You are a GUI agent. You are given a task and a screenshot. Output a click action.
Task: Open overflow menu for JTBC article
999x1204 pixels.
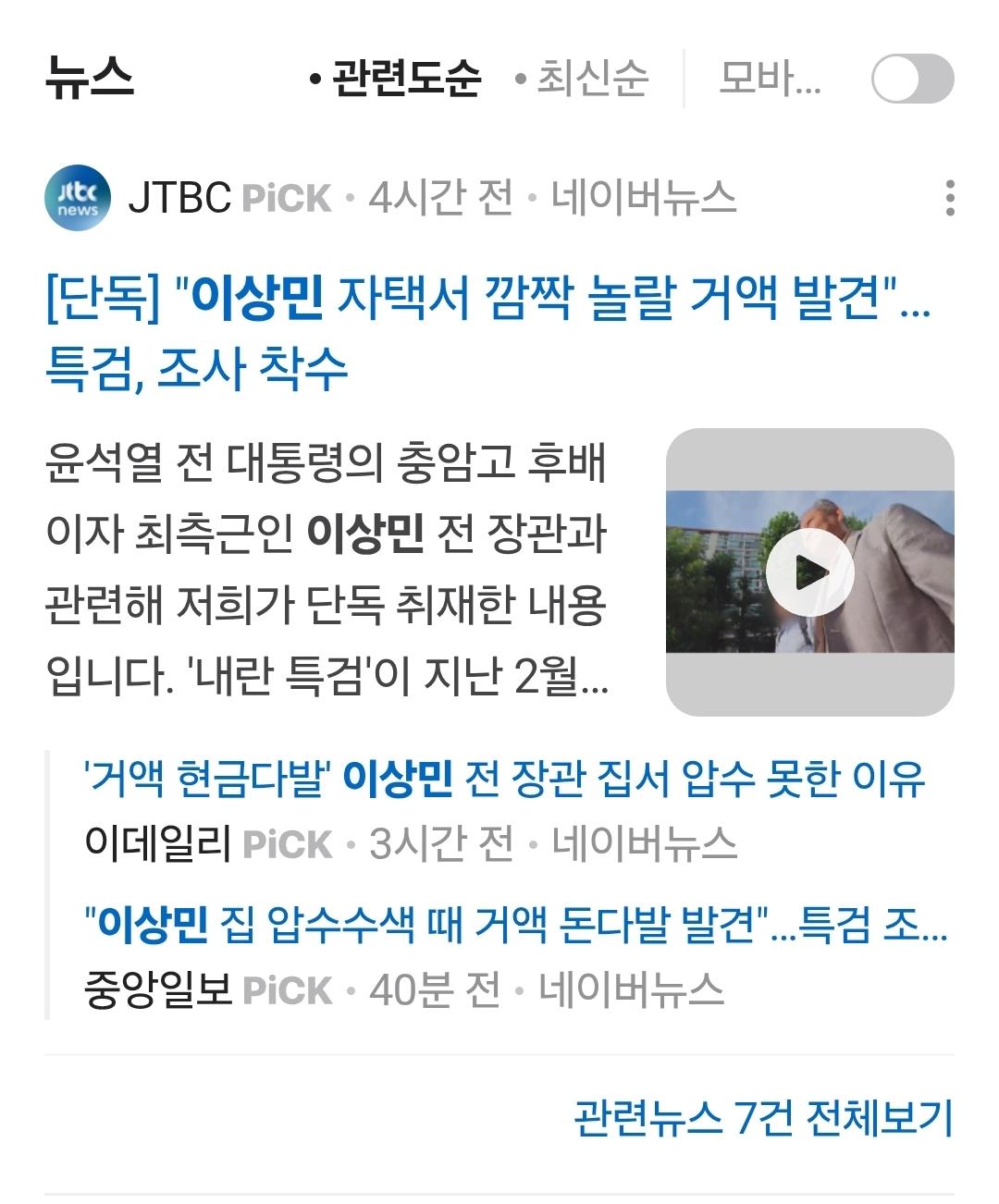(x=950, y=199)
